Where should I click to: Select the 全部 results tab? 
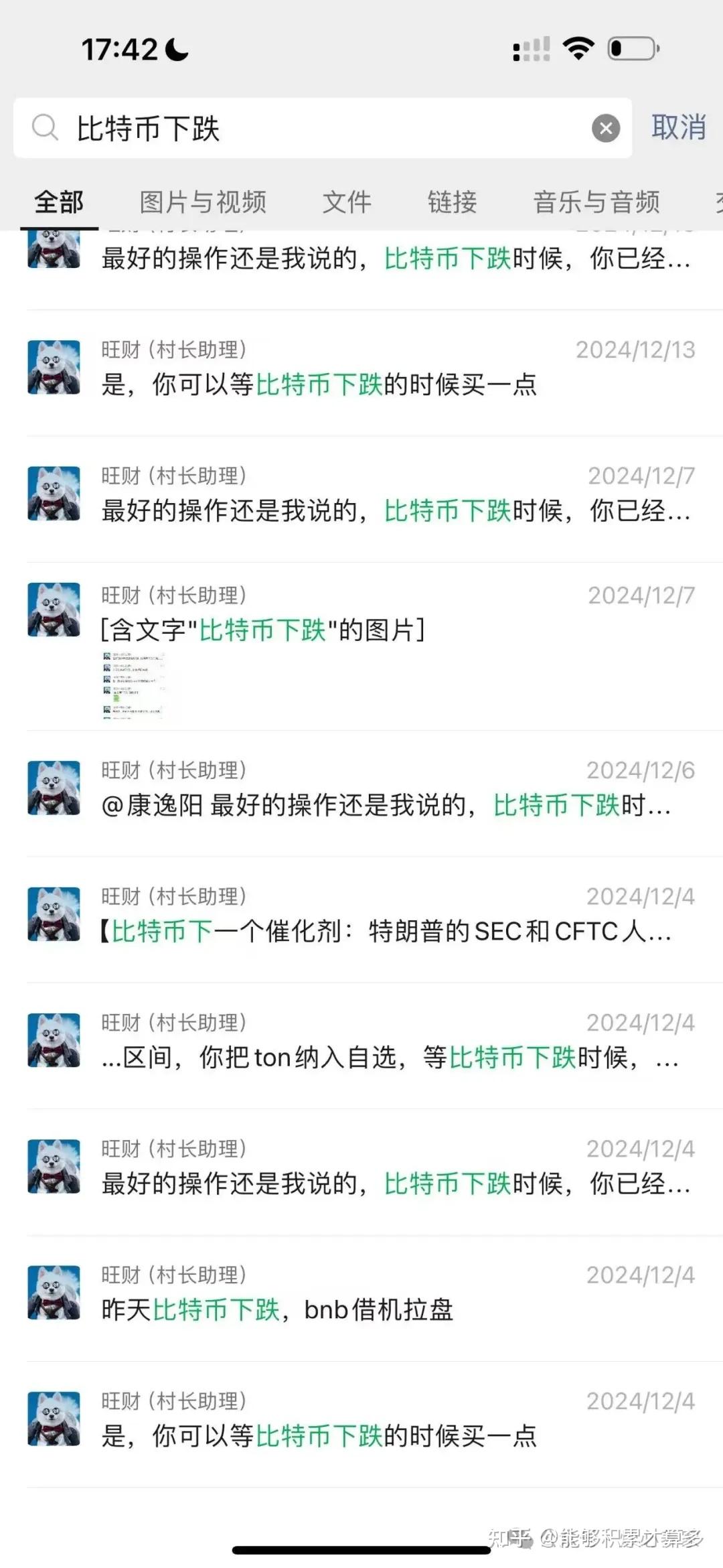58,201
